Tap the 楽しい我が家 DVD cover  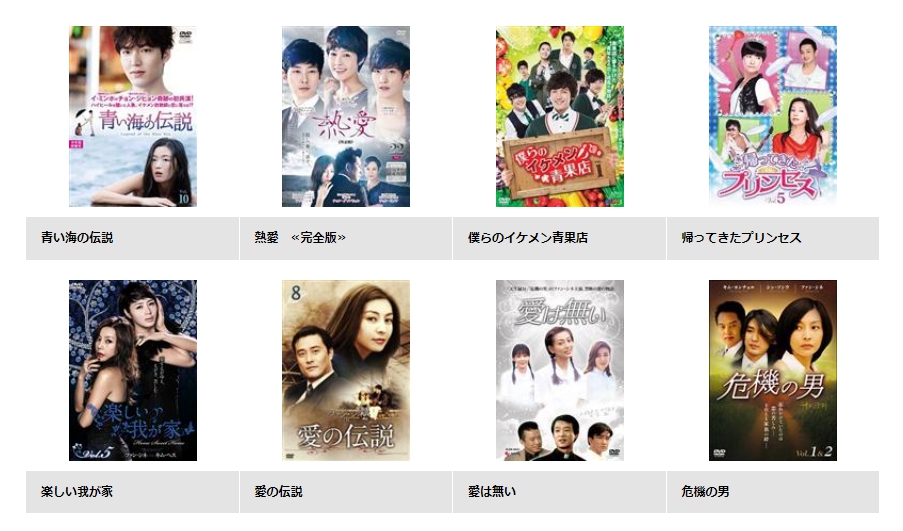coord(132,370)
